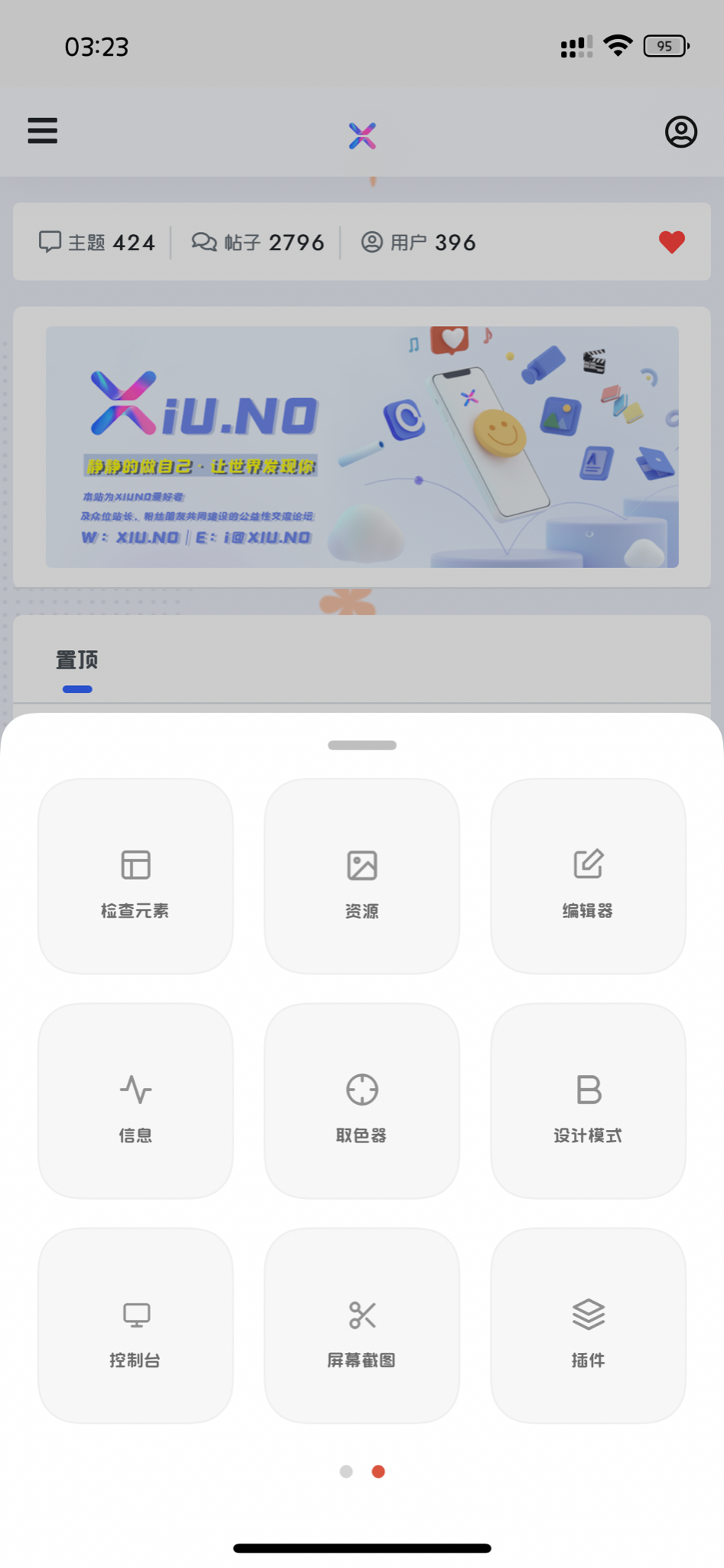
Task: Open the 插件 plugins tile
Action: [588, 1326]
